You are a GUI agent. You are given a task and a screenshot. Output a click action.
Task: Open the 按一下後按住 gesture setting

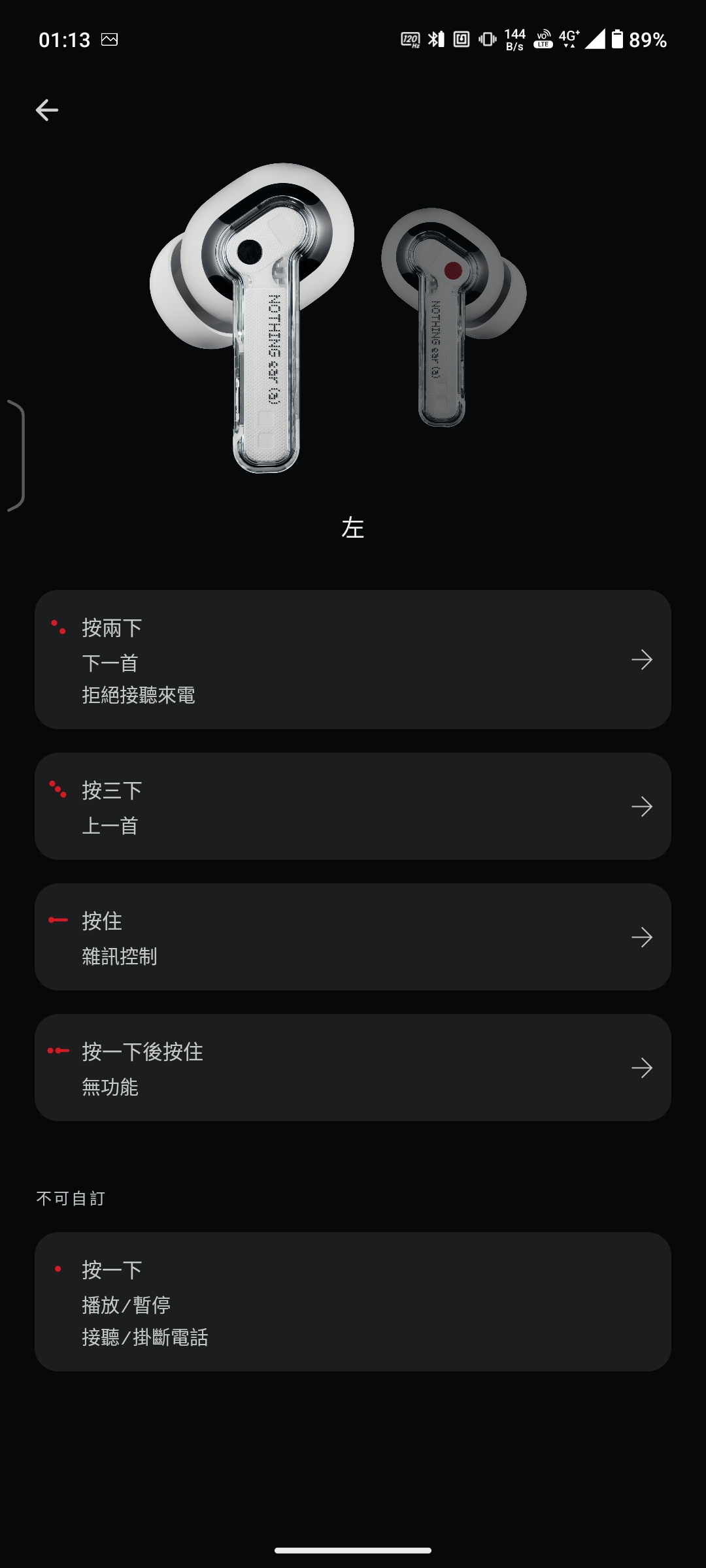[353, 1068]
